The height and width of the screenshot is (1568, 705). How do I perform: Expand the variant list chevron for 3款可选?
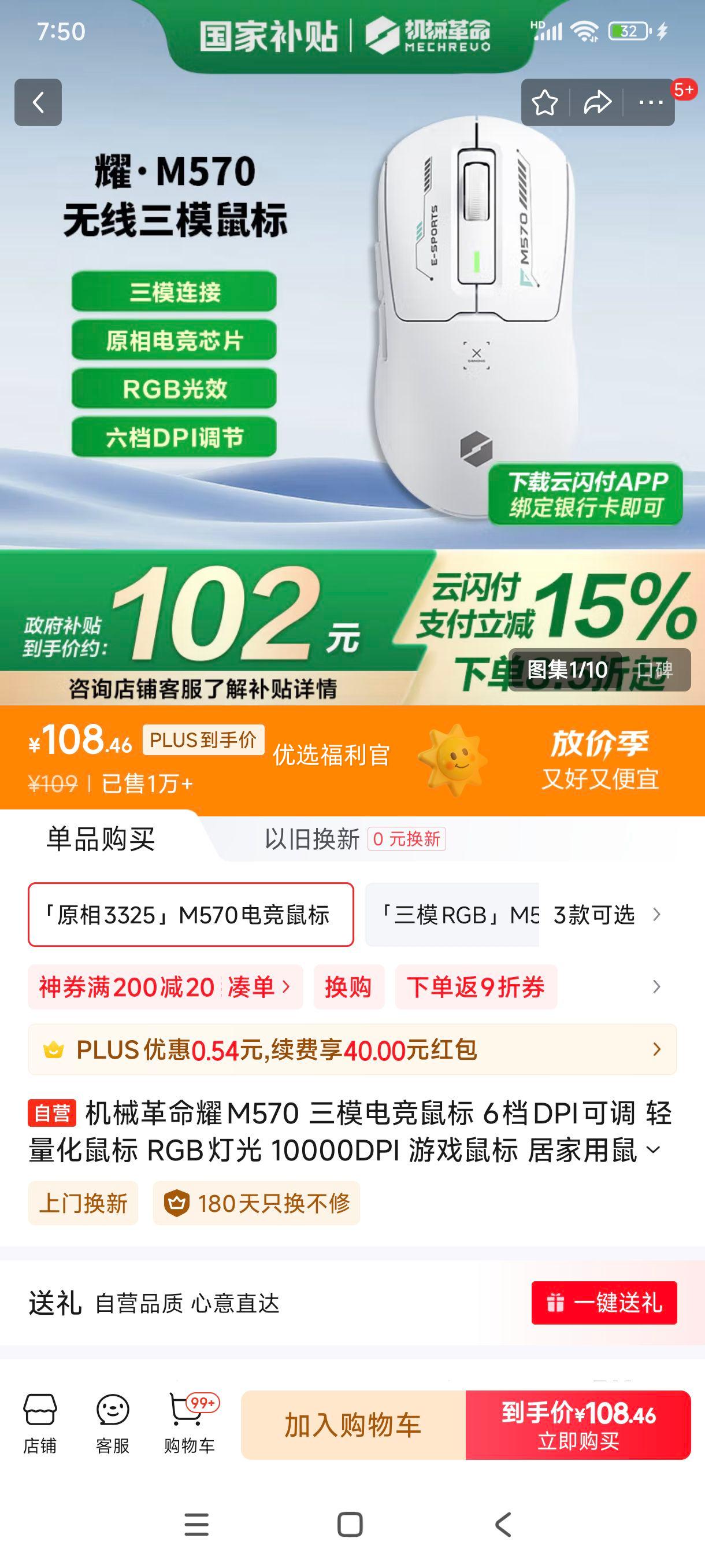pyautogui.click(x=654, y=914)
